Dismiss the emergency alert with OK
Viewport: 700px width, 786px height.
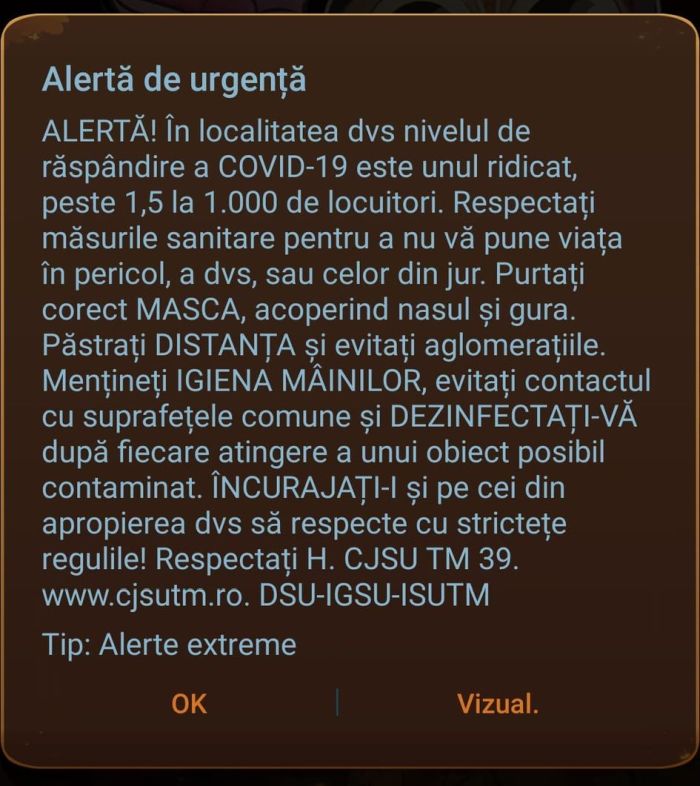tap(189, 703)
